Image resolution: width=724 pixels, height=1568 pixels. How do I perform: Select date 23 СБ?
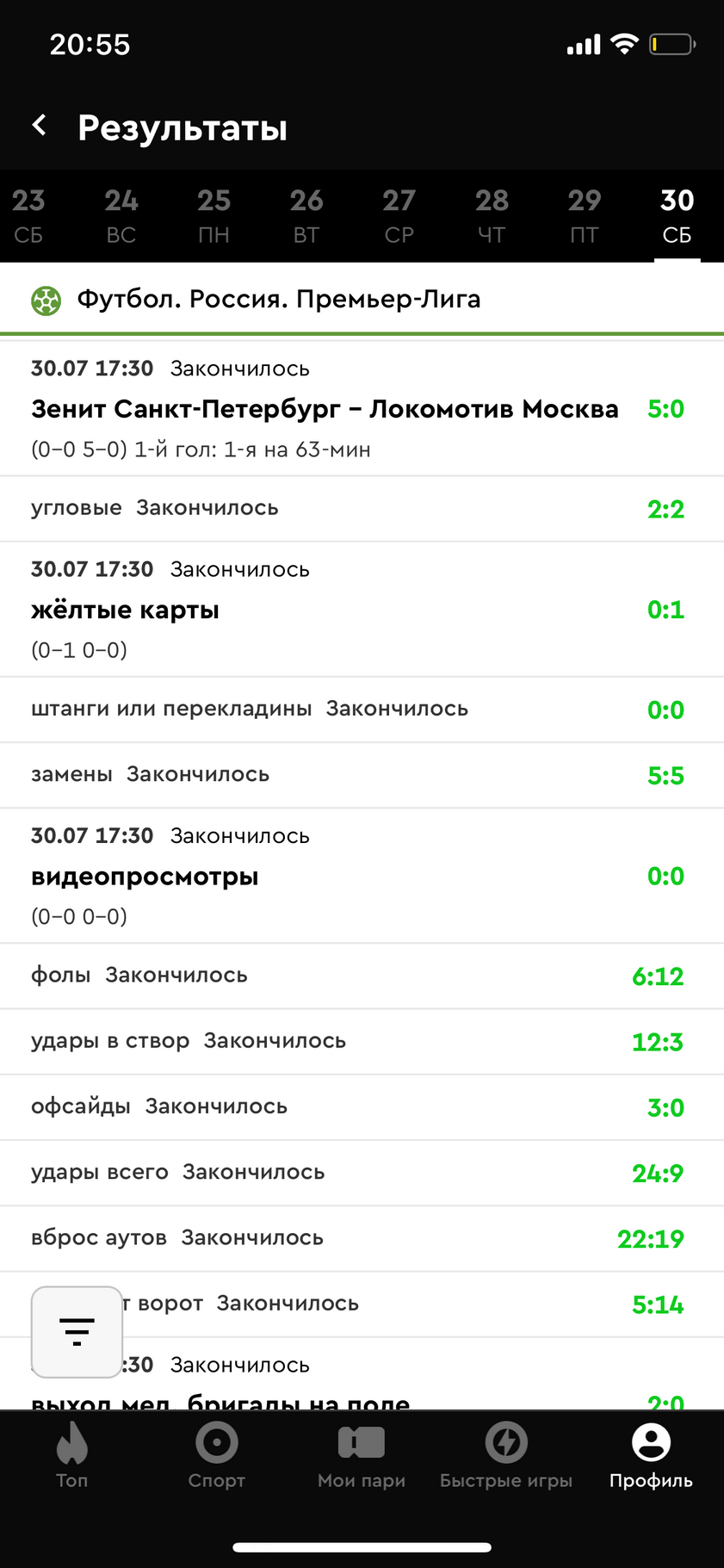pyautogui.click(x=28, y=216)
